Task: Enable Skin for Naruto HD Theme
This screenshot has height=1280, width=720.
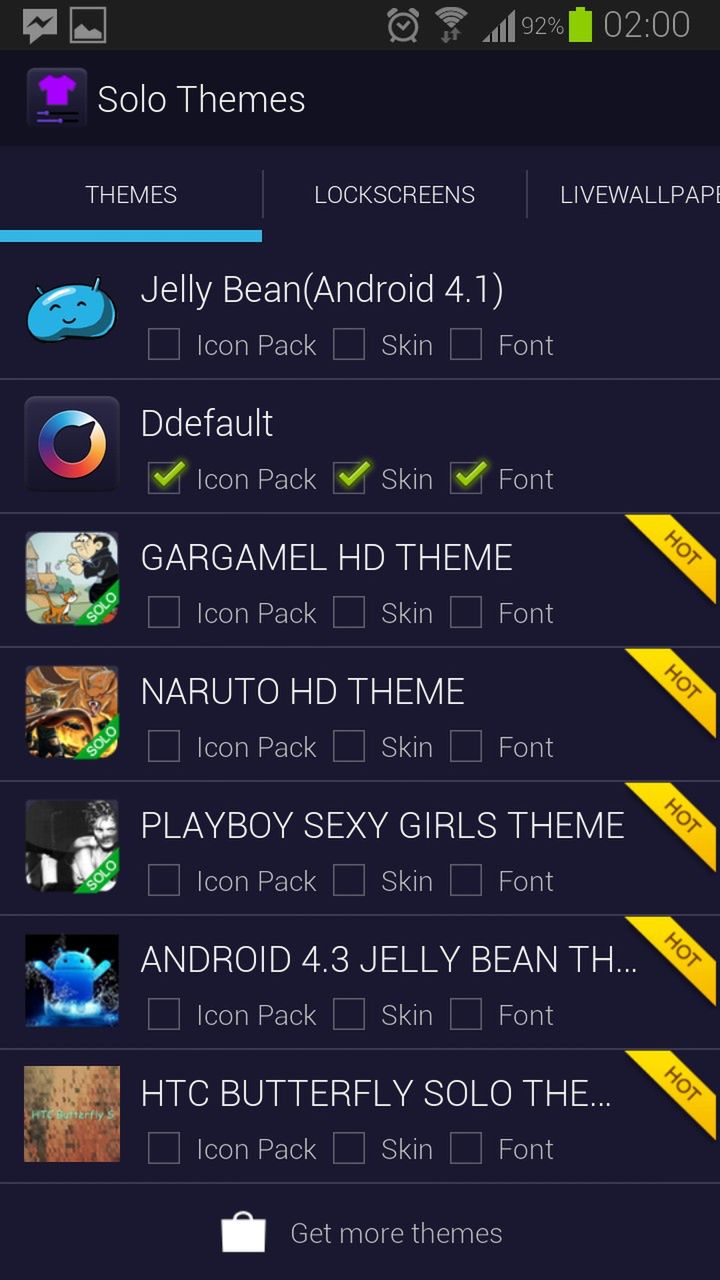Action: [x=349, y=747]
